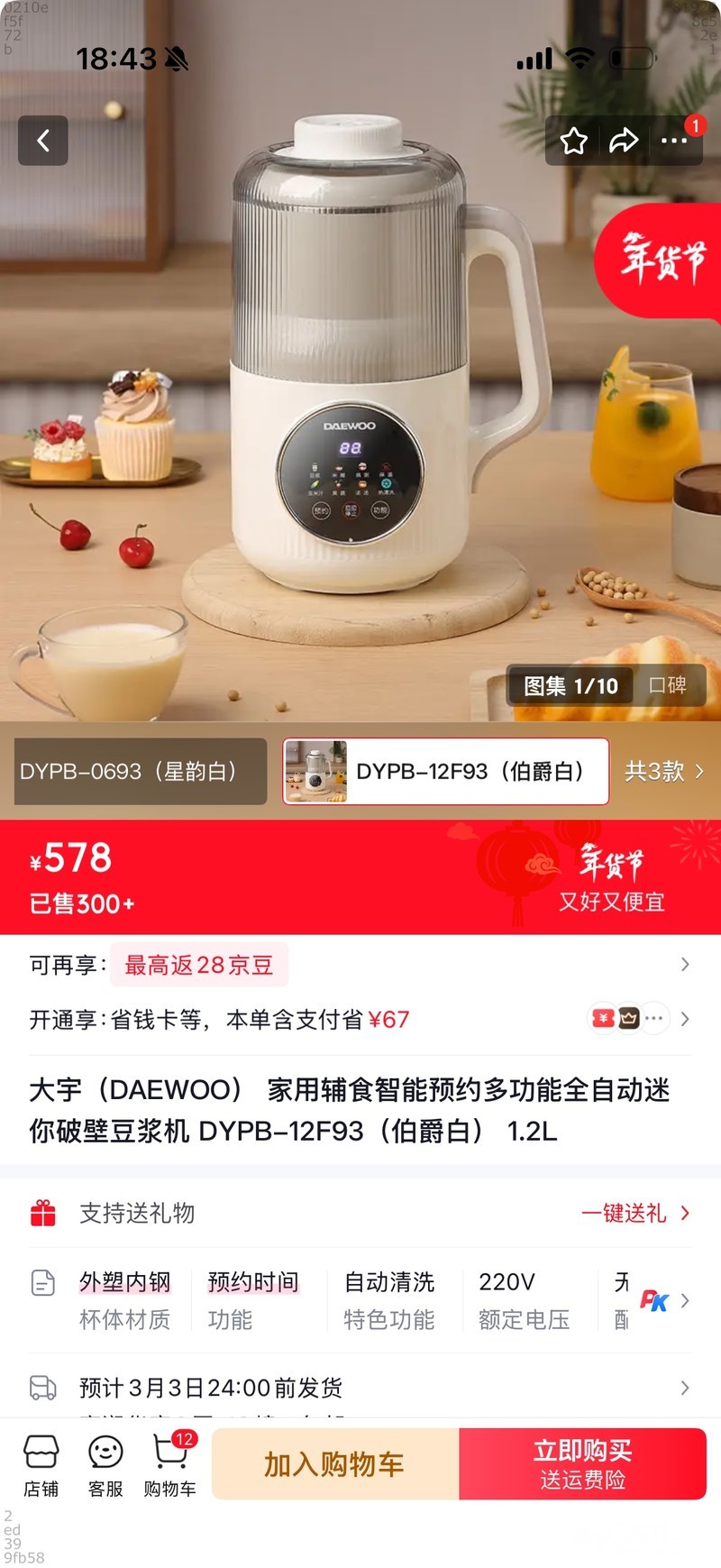Tap 一键送礼 to send as gift

point(634,1214)
